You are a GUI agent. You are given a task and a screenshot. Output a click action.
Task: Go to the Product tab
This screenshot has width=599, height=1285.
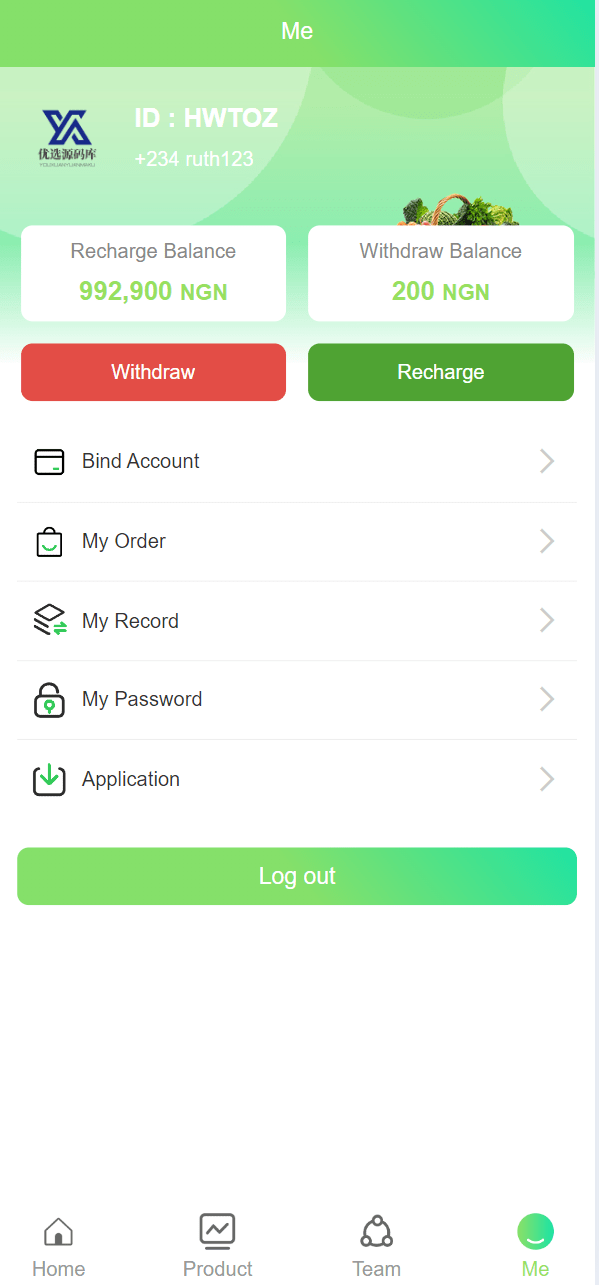(x=217, y=1246)
